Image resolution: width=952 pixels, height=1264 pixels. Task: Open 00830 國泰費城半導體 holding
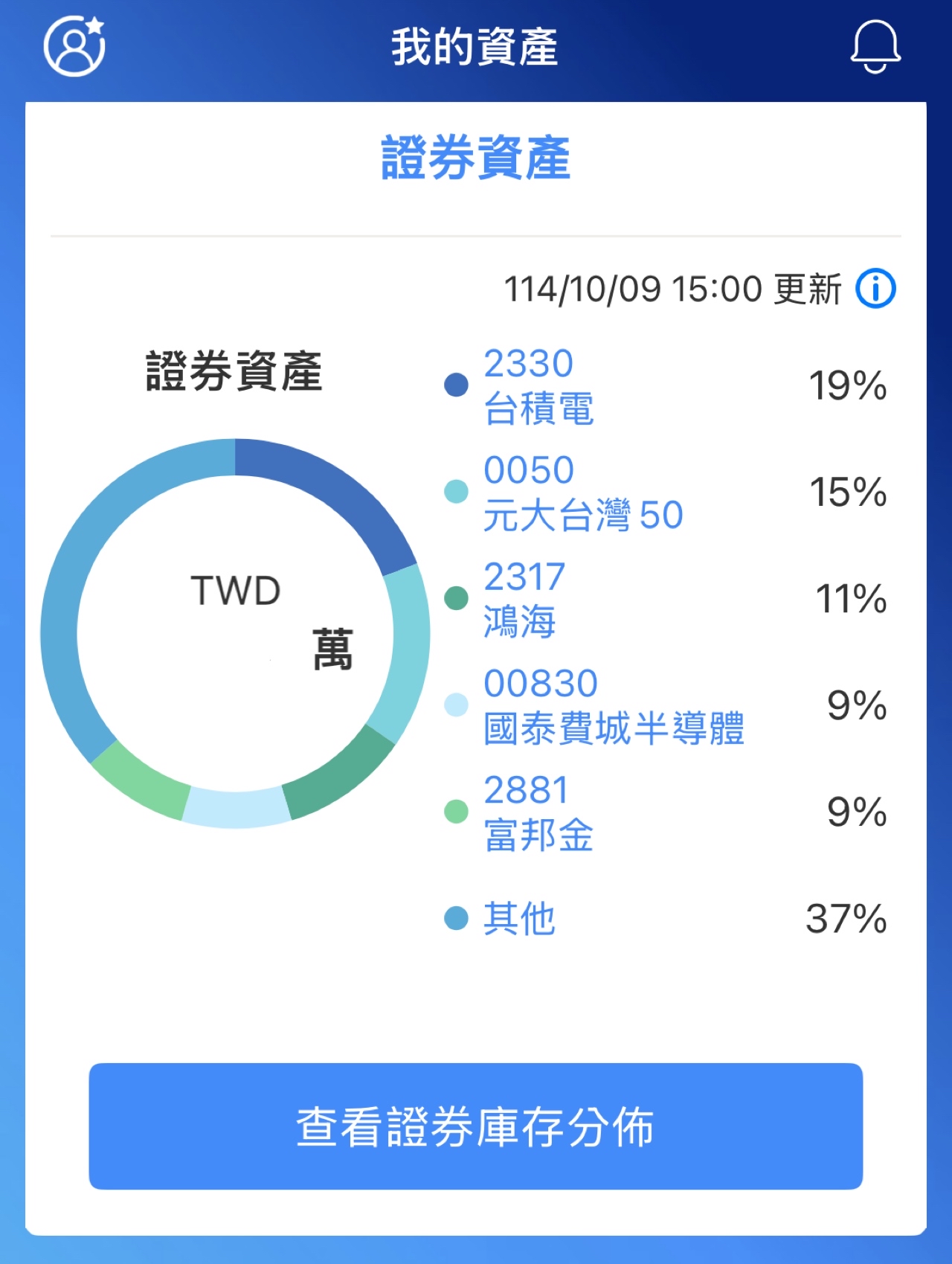[x=613, y=705]
